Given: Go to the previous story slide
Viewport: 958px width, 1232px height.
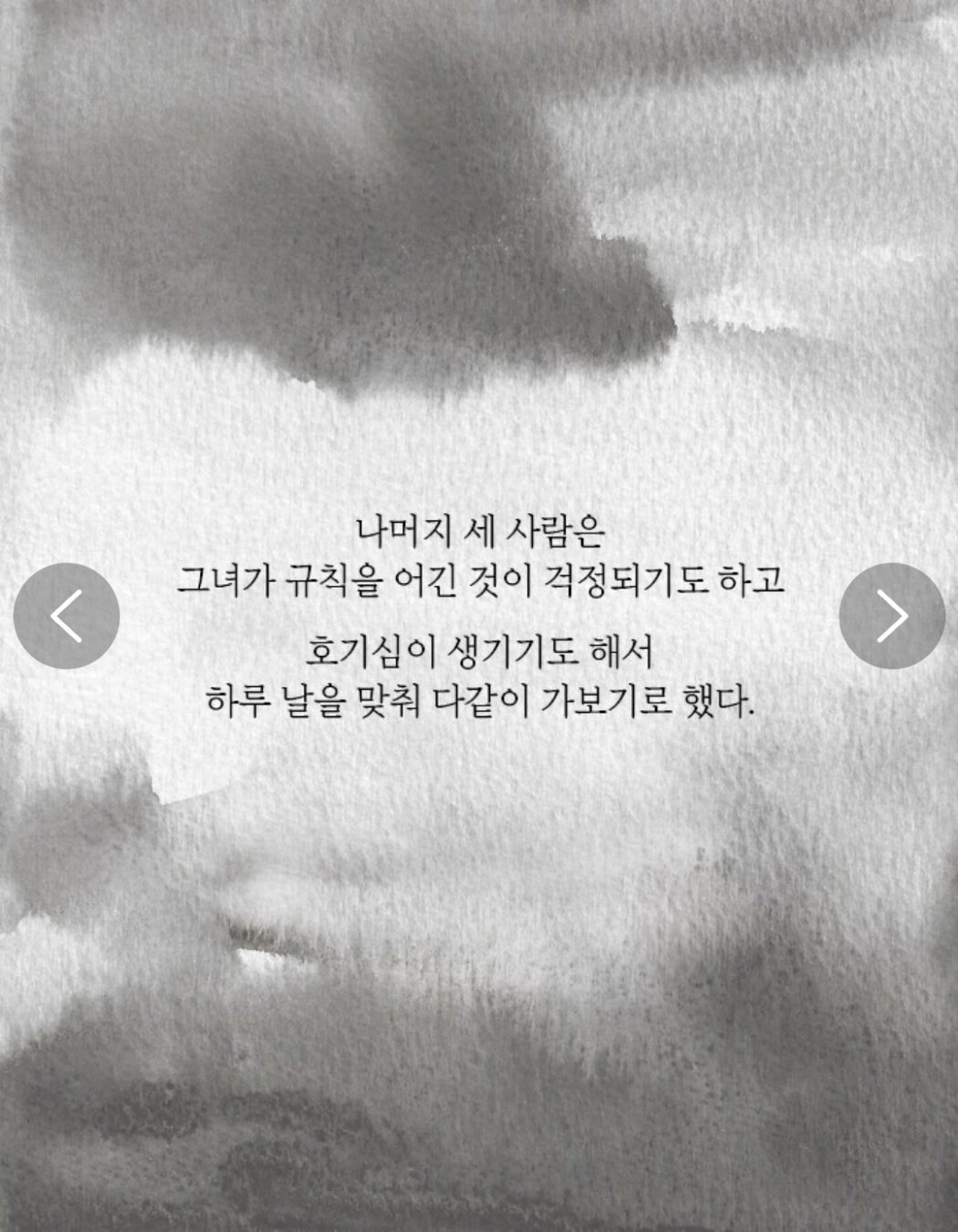Looking at the screenshot, I should (x=67, y=616).
